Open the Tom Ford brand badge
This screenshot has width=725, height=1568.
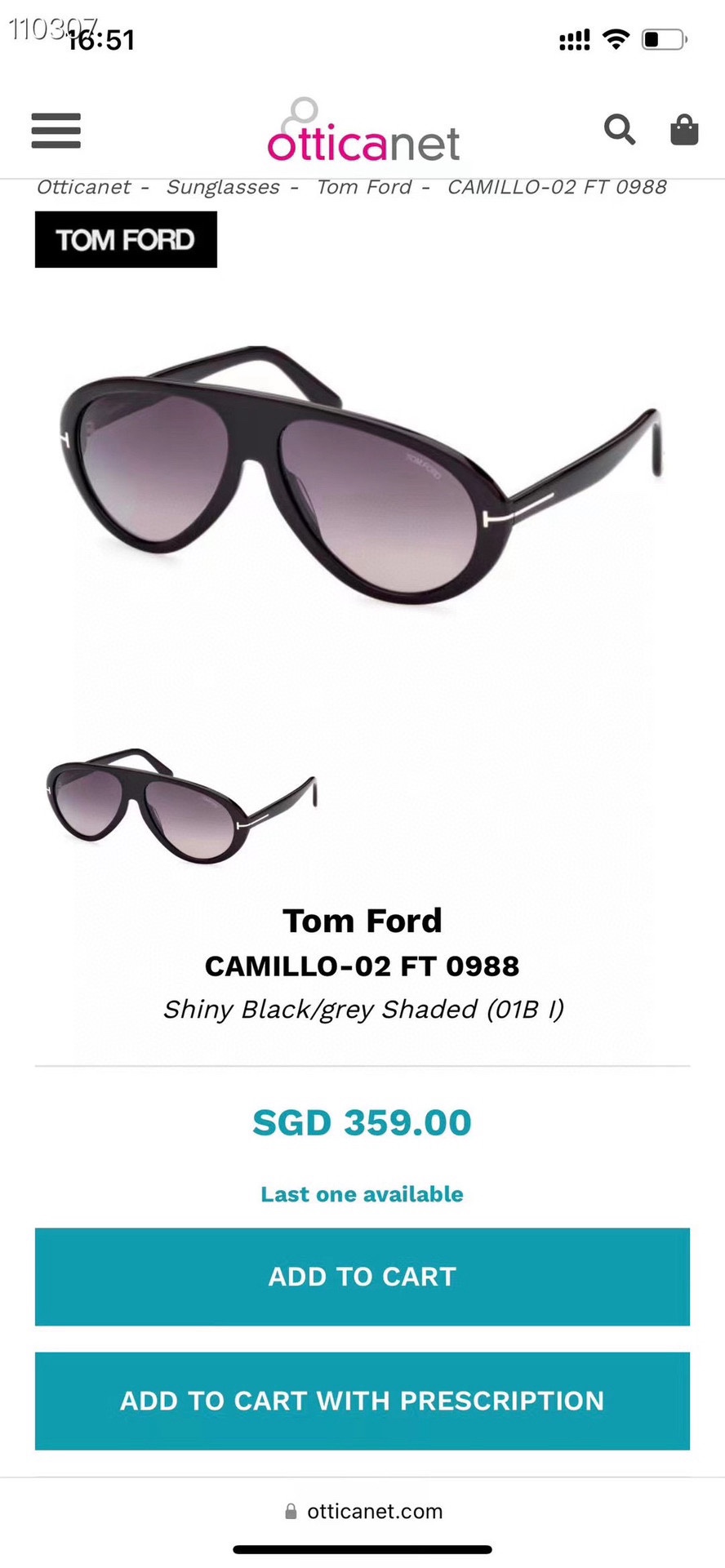(x=126, y=239)
